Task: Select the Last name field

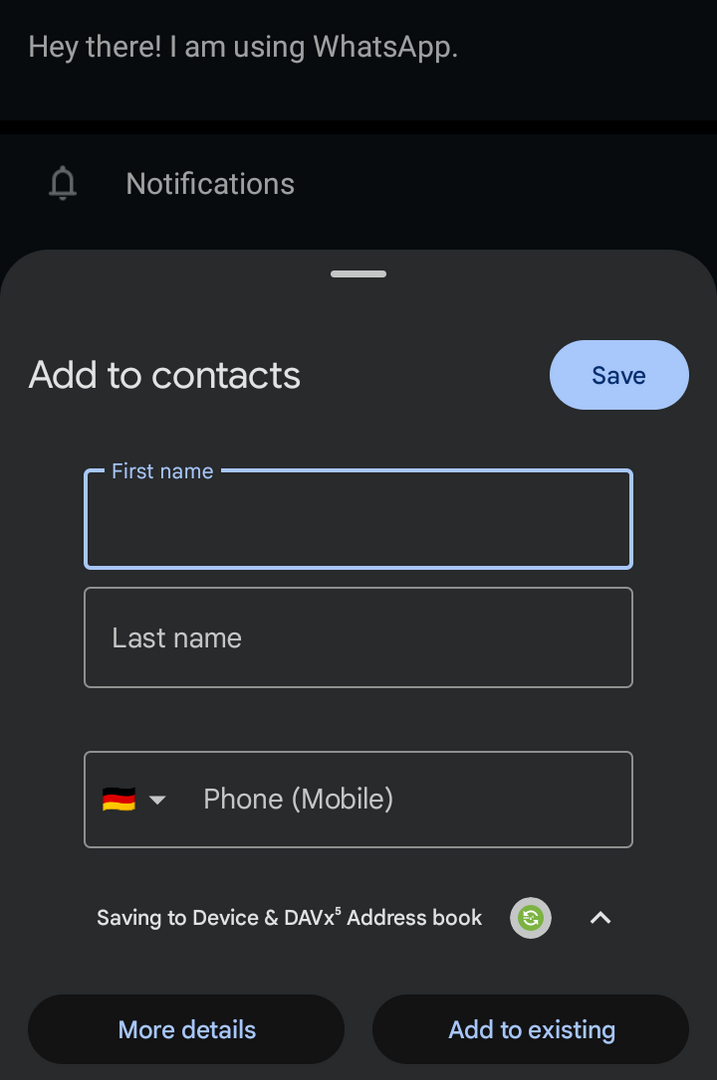Action: [x=358, y=638]
